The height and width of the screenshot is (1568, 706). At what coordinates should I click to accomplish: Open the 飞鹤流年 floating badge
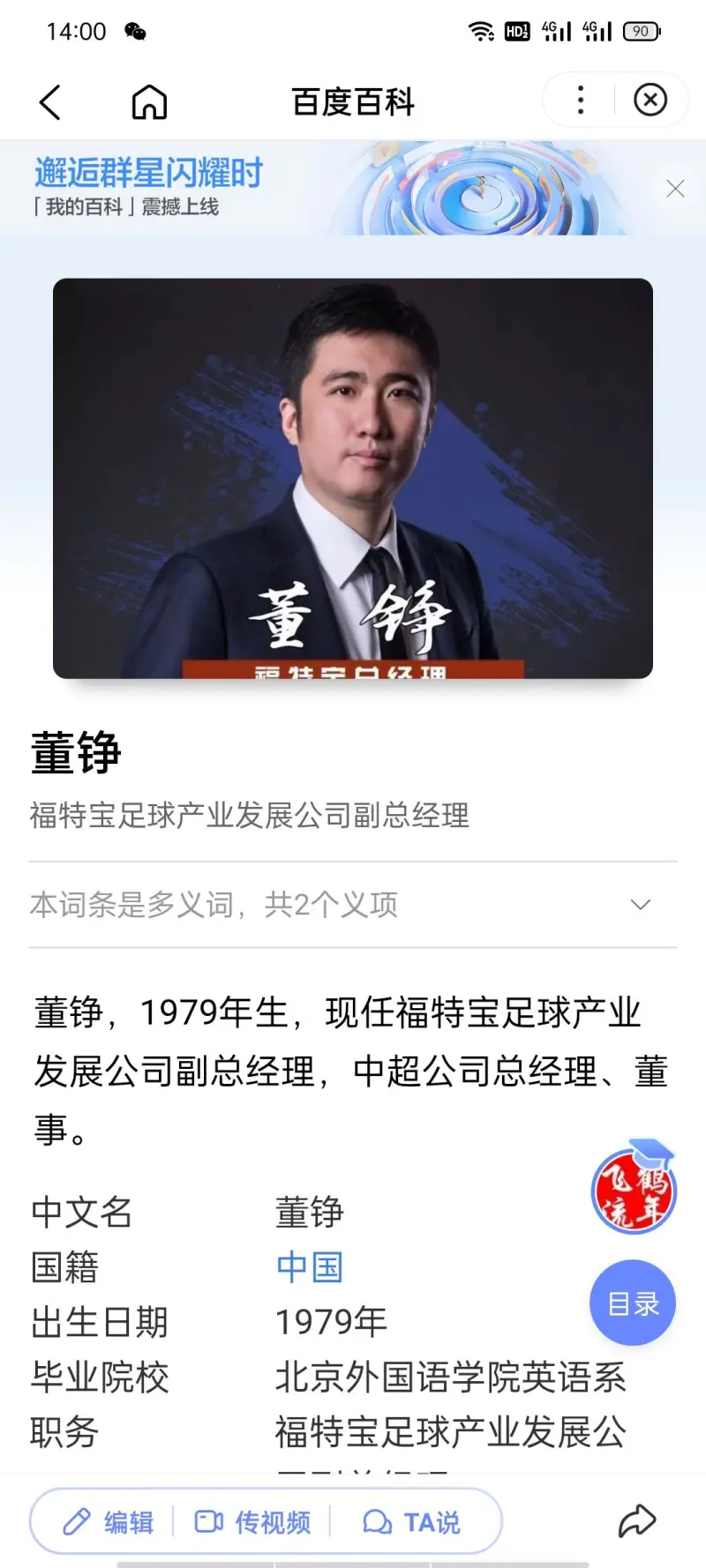pos(634,1187)
